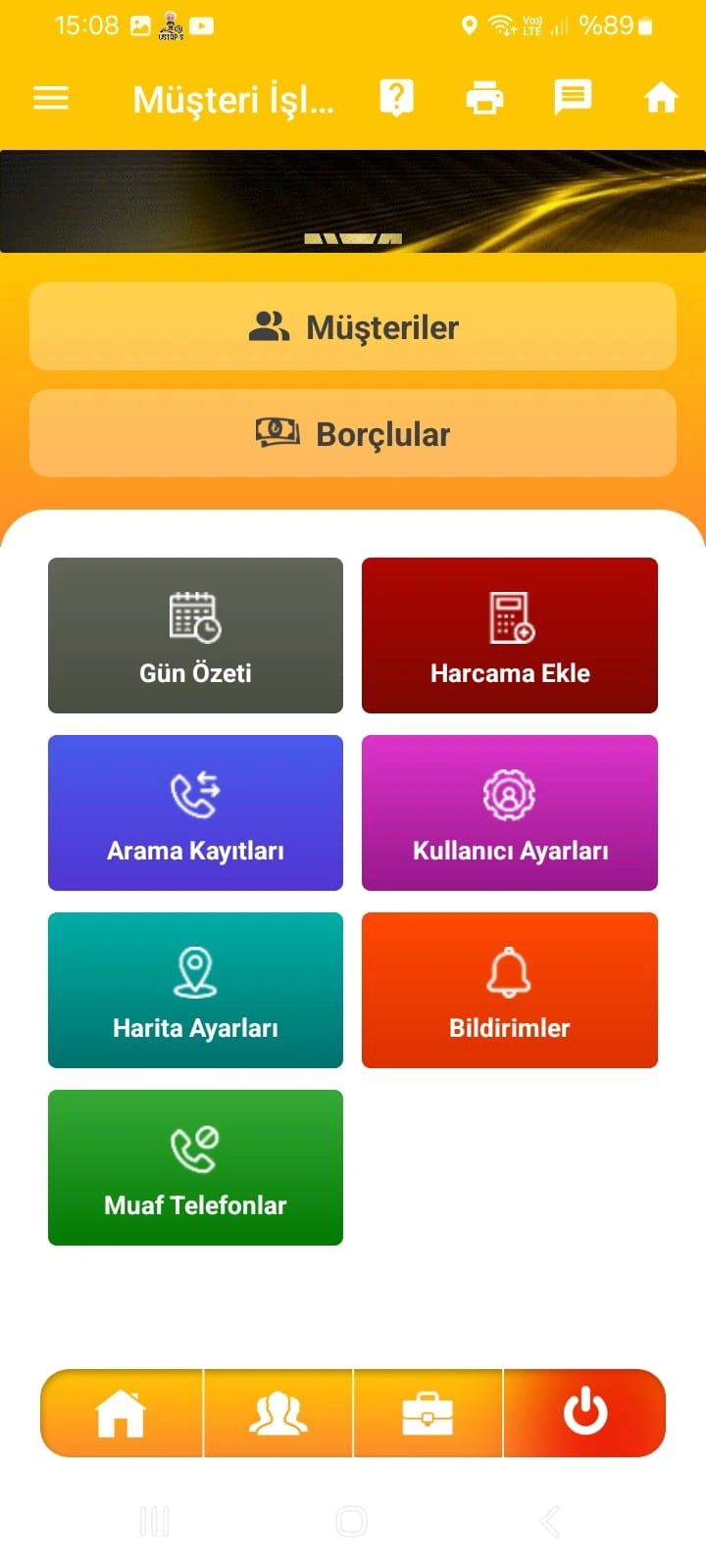Screen dimensions: 706x1568
Task: Tap the printer icon in top bar
Action: click(484, 98)
